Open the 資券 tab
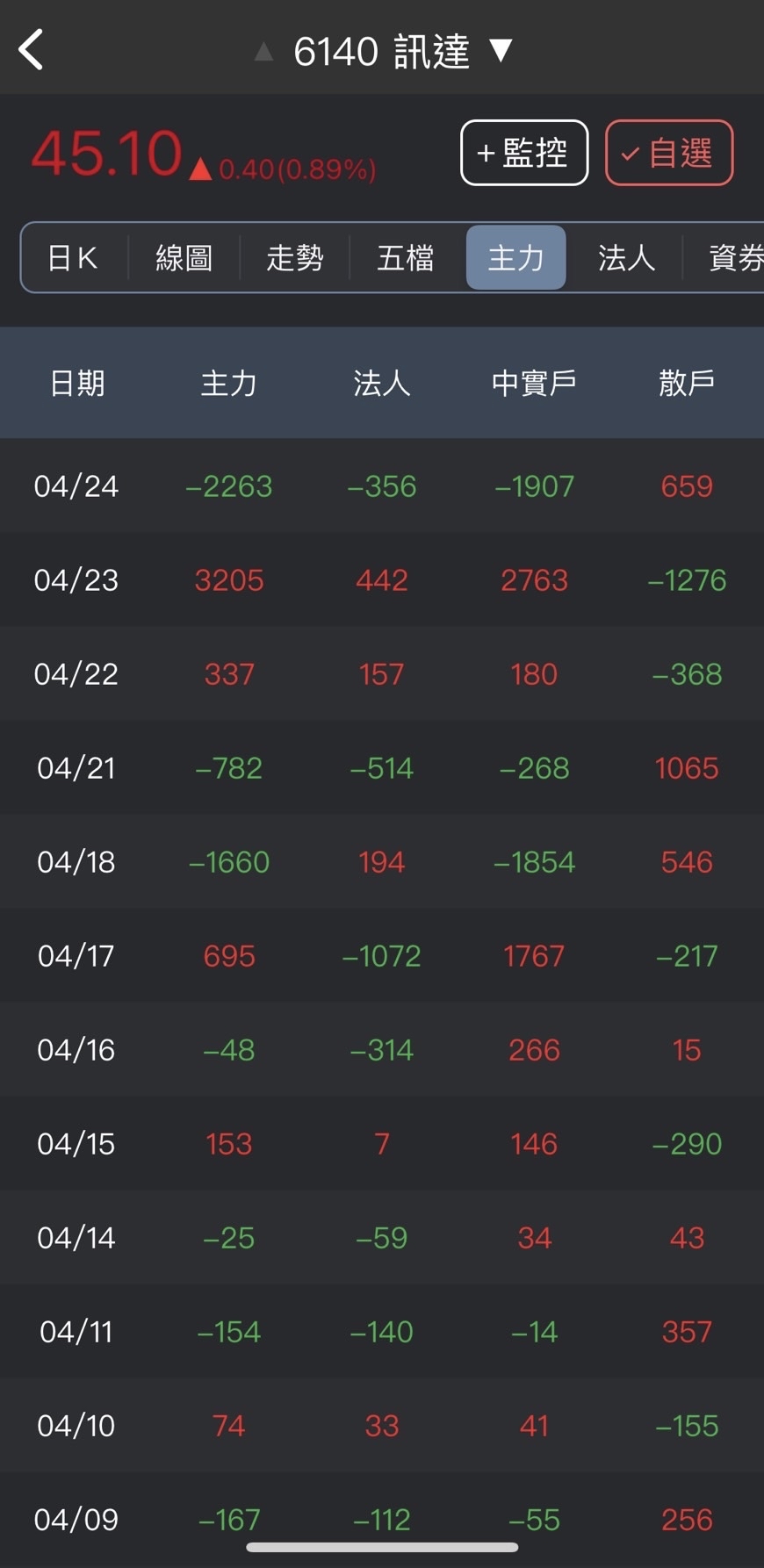This screenshot has height=1568, width=764. pos(735,258)
